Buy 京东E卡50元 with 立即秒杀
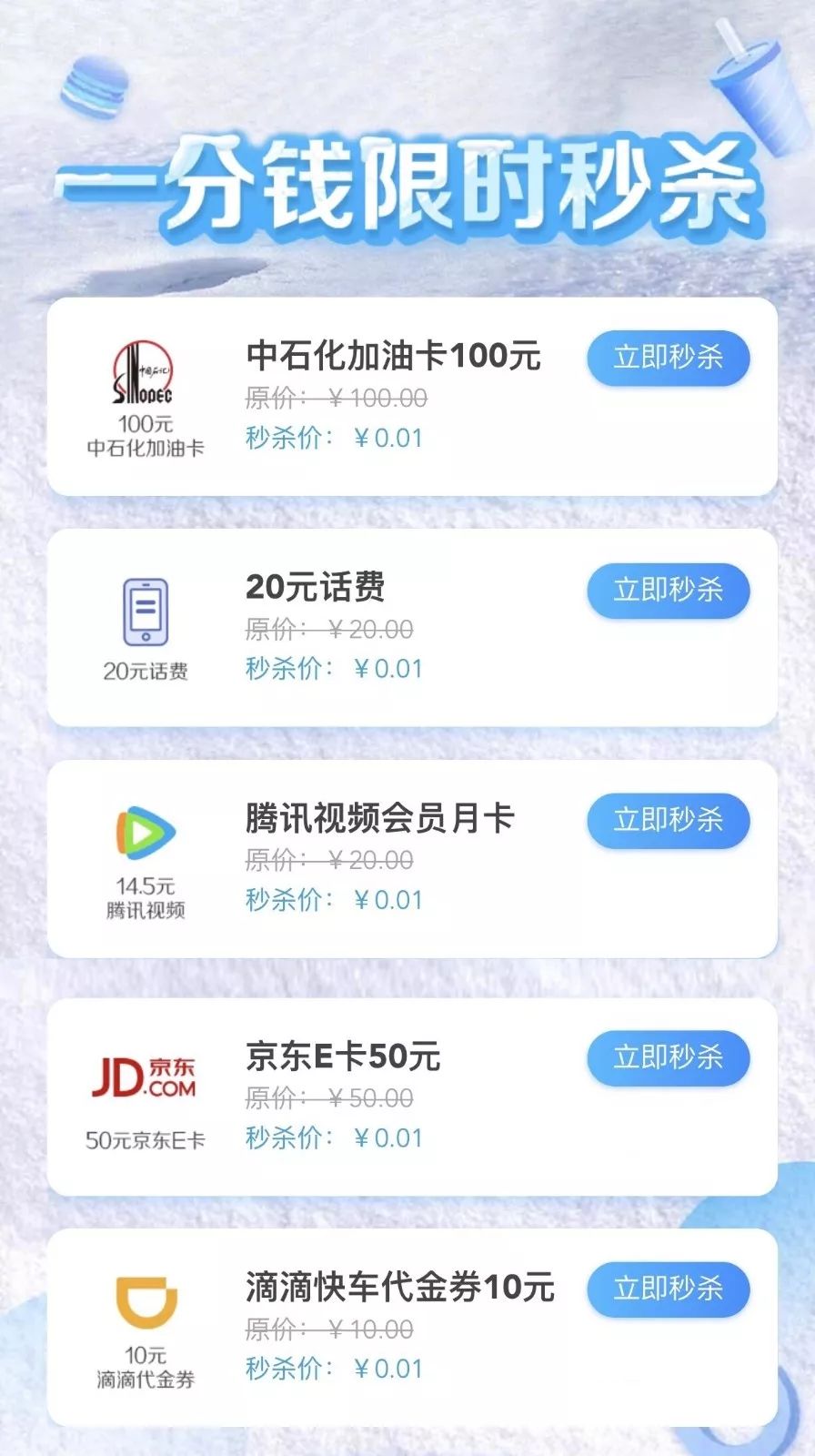The width and height of the screenshot is (815, 1456). [668, 1057]
